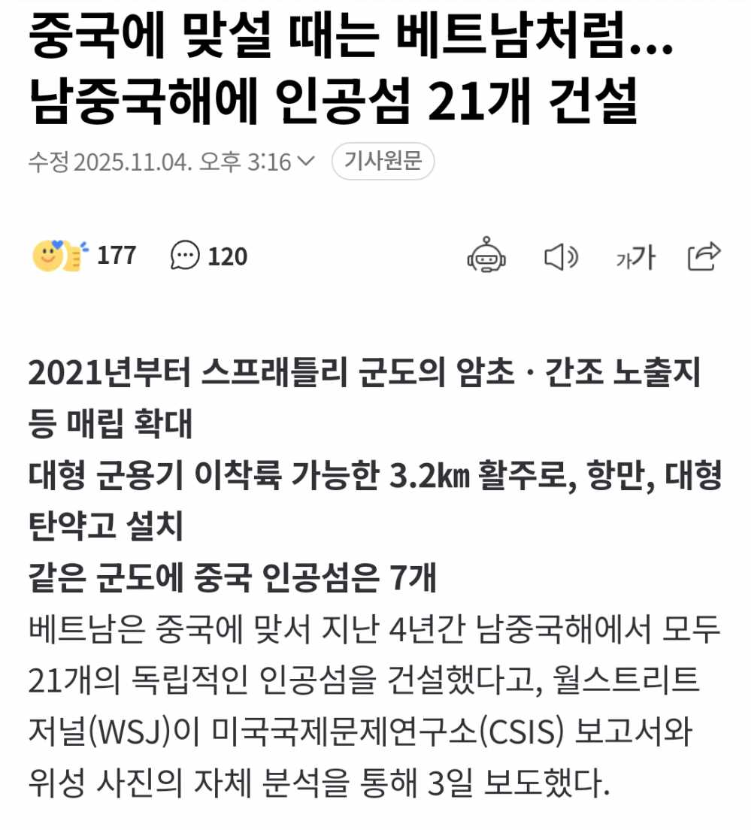This screenshot has width=751, height=830.
Task: Adjust font size with 가가 icon
Action: tap(634, 257)
